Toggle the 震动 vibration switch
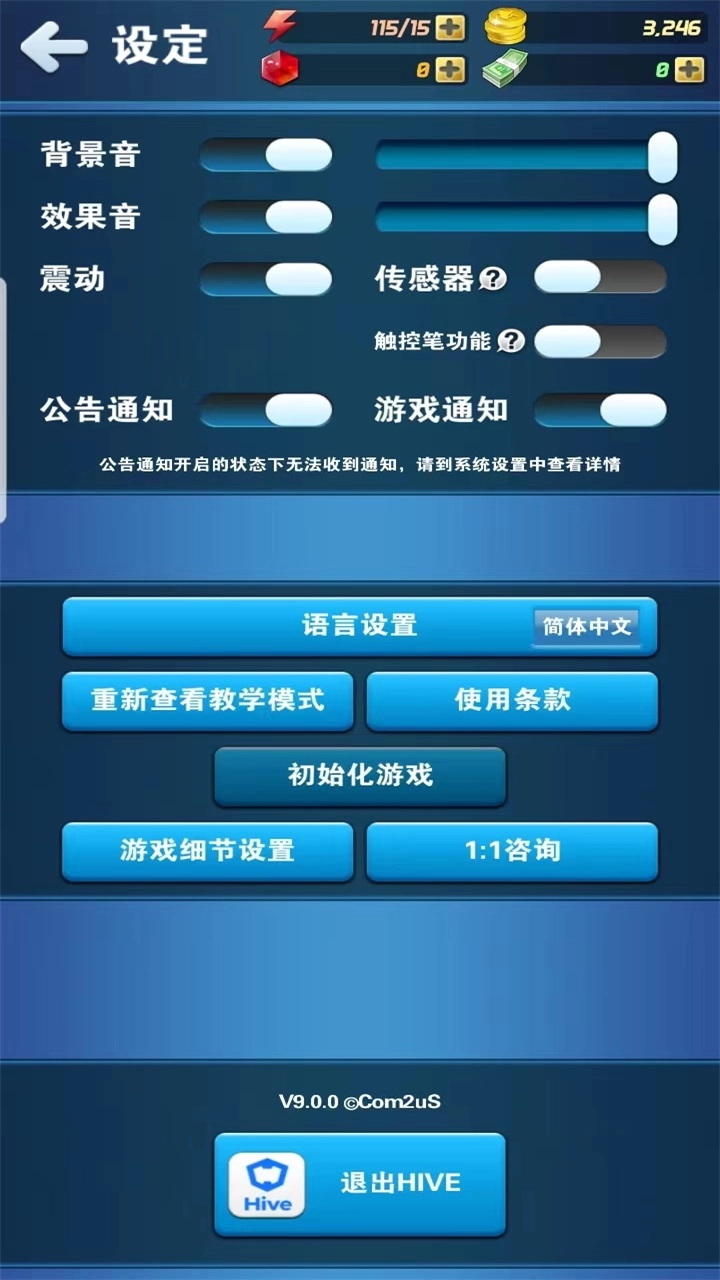The image size is (720, 1280). 266,280
